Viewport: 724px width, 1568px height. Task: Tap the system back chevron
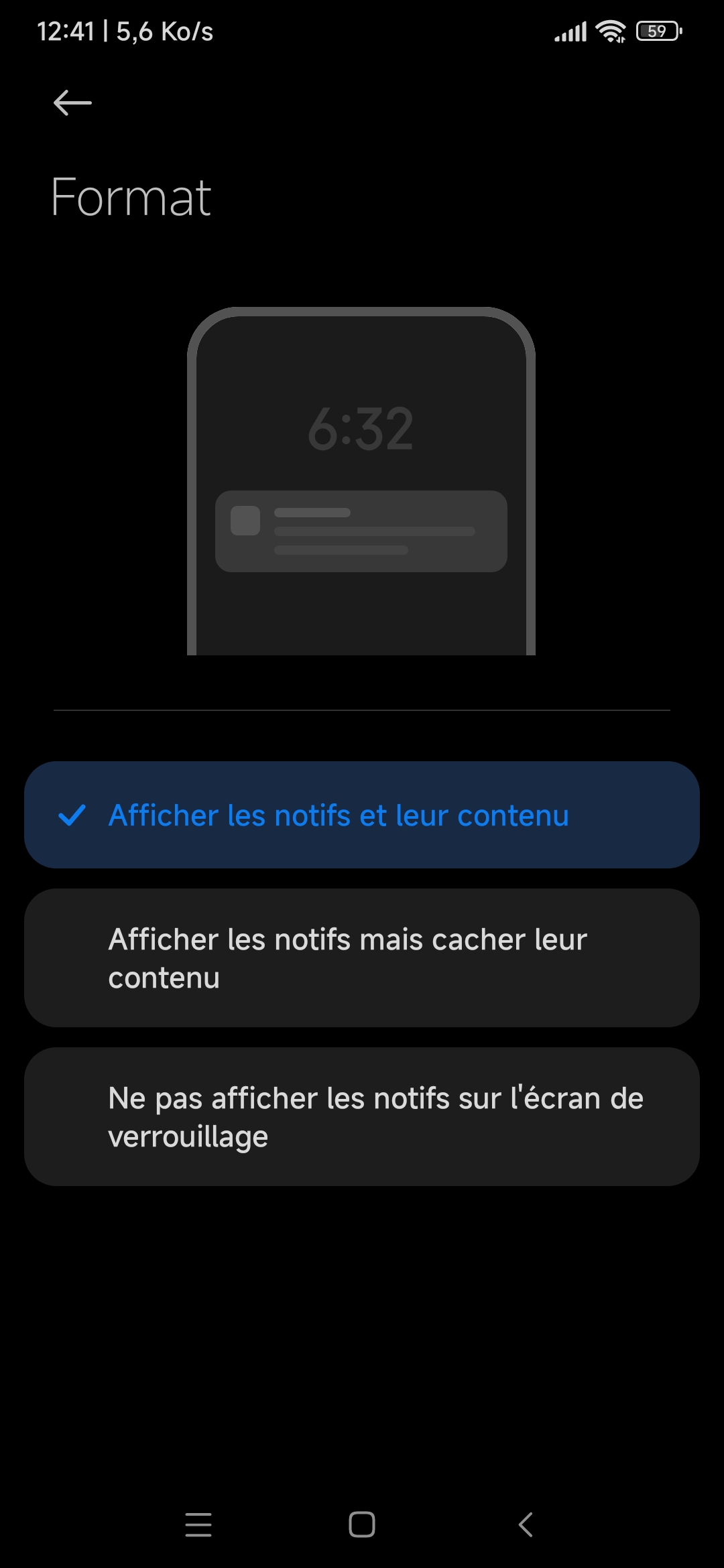526,1524
